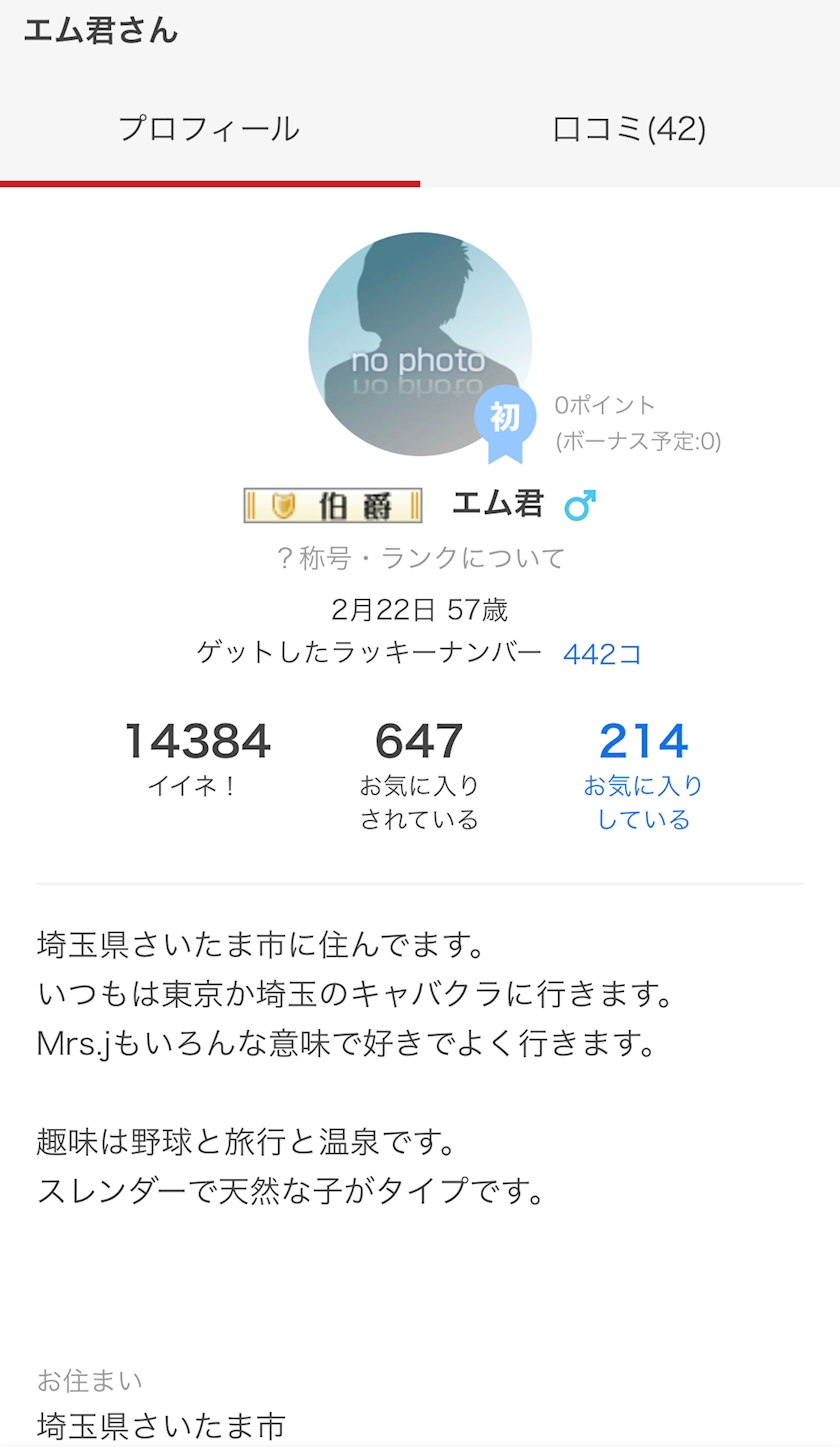
Task: Open the 214 お気に入りしている list
Action: click(x=643, y=775)
